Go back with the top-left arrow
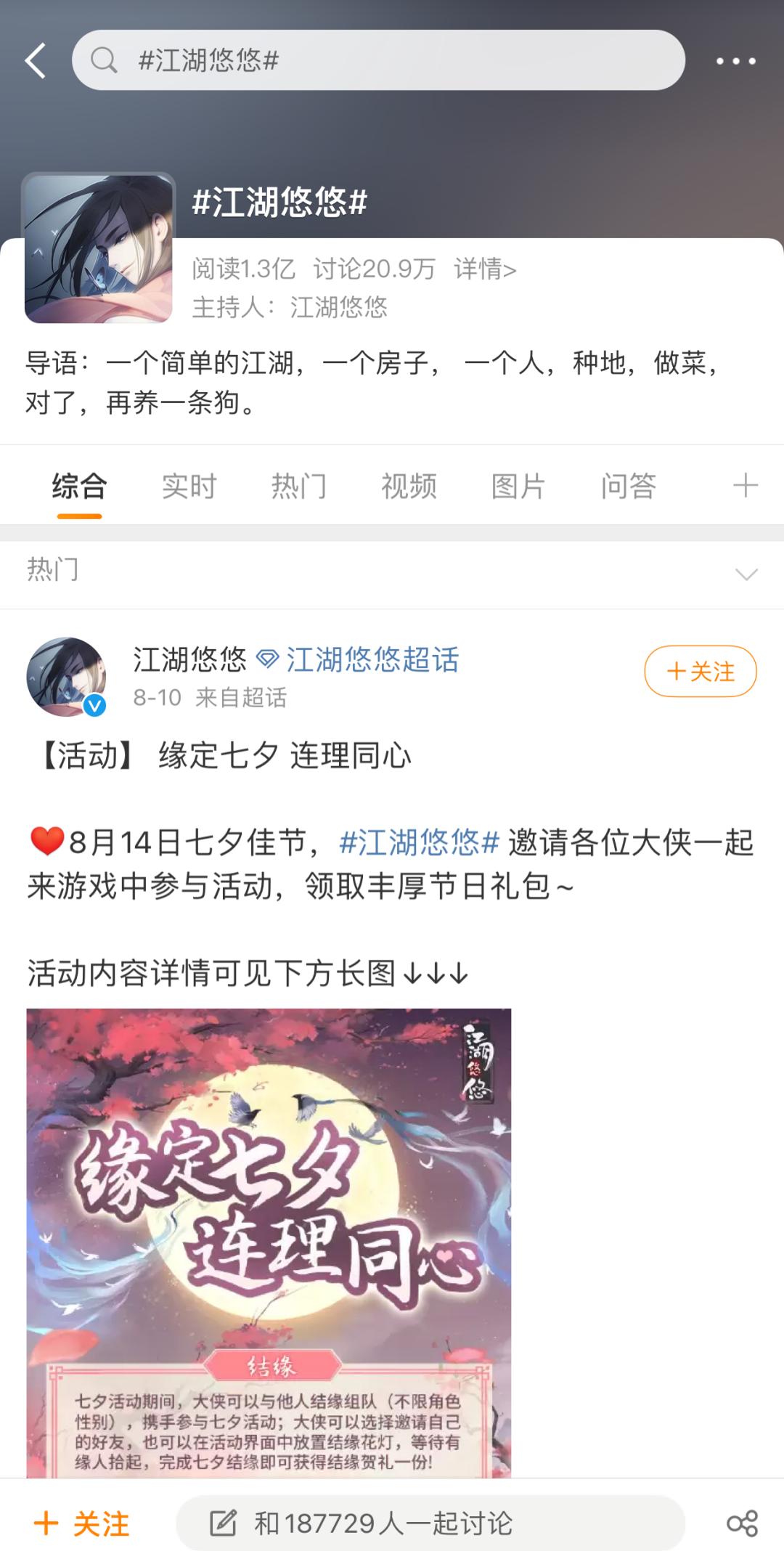784x1551 pixels. 35,60
